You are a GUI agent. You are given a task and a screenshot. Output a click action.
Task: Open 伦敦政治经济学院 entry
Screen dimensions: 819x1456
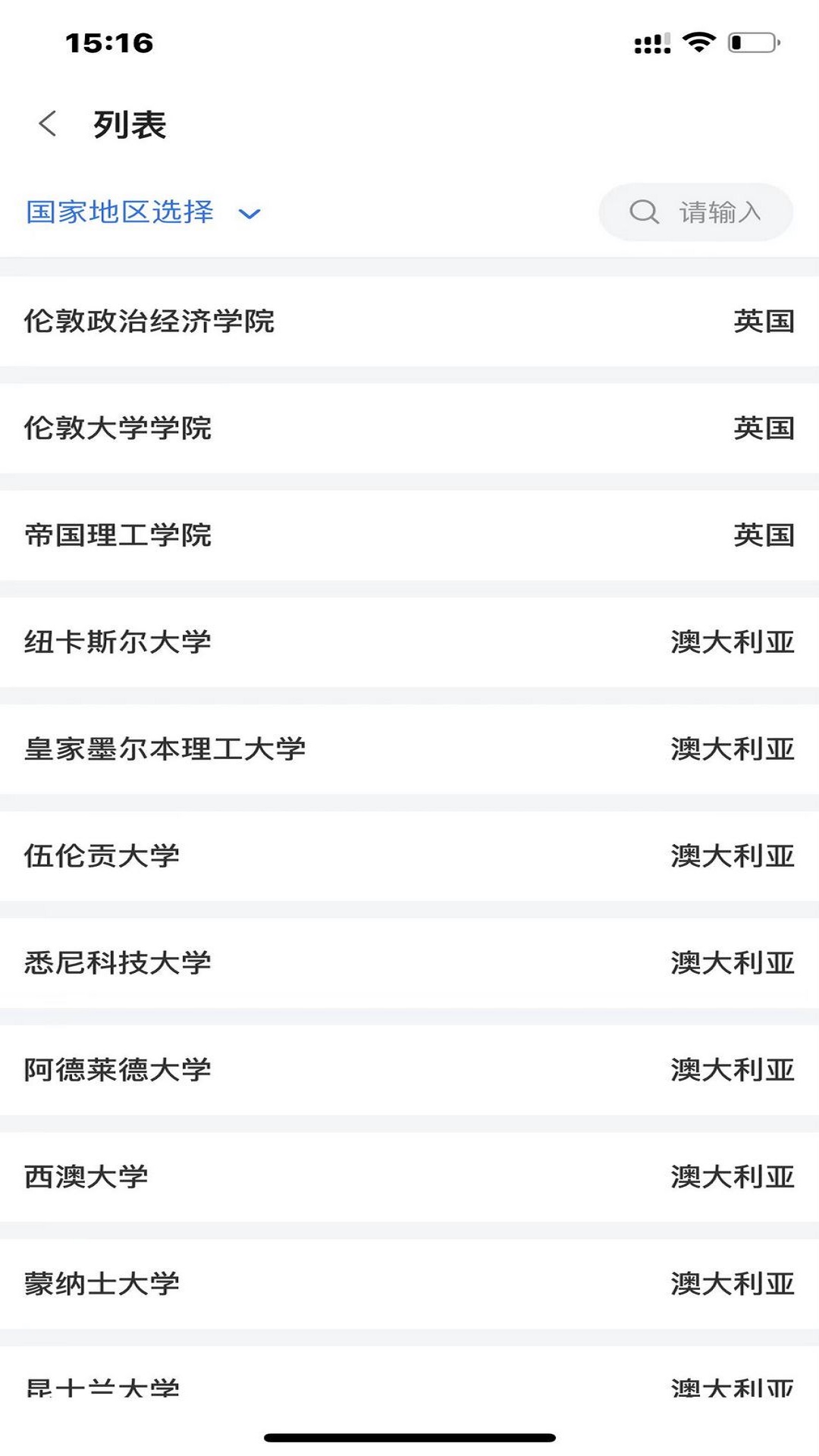pos(409,322)
